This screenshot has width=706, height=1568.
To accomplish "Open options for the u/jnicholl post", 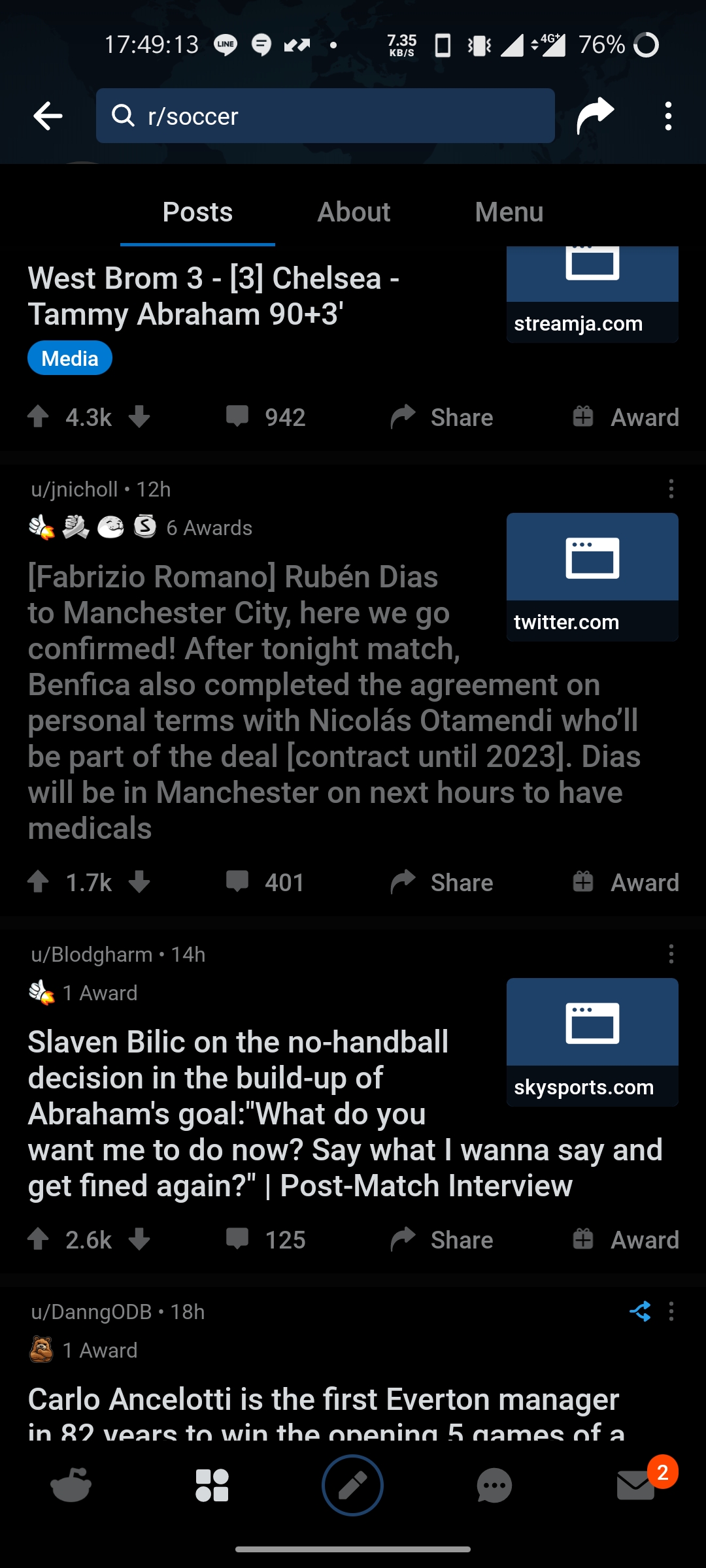I will (x=671, y=489).
